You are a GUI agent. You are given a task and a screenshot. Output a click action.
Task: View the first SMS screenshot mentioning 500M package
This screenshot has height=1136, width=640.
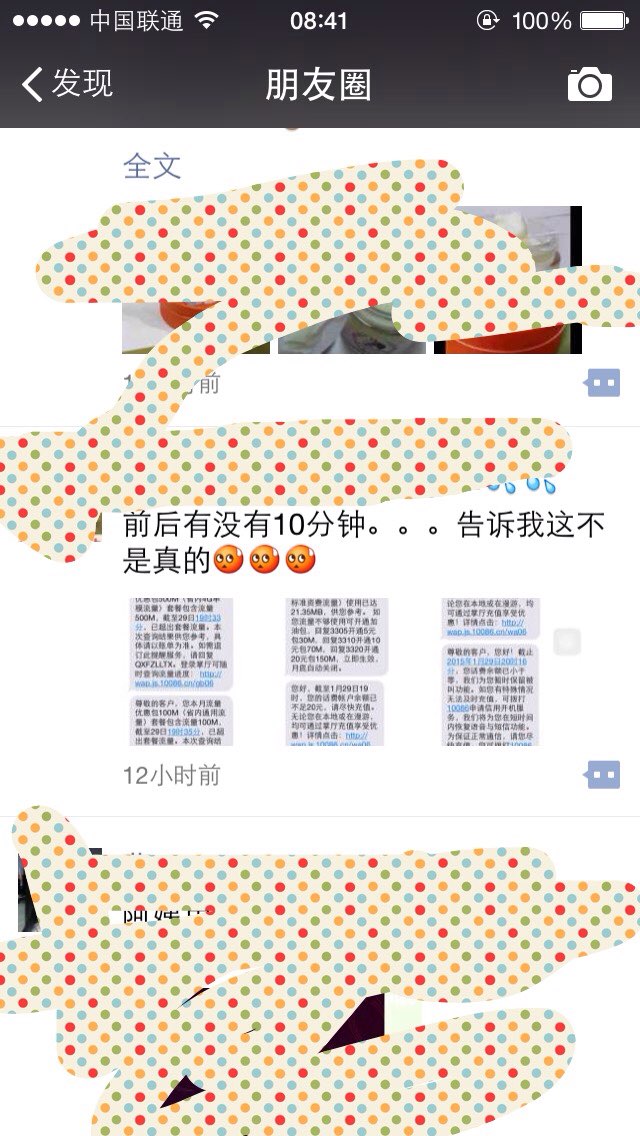click(181, 672)
